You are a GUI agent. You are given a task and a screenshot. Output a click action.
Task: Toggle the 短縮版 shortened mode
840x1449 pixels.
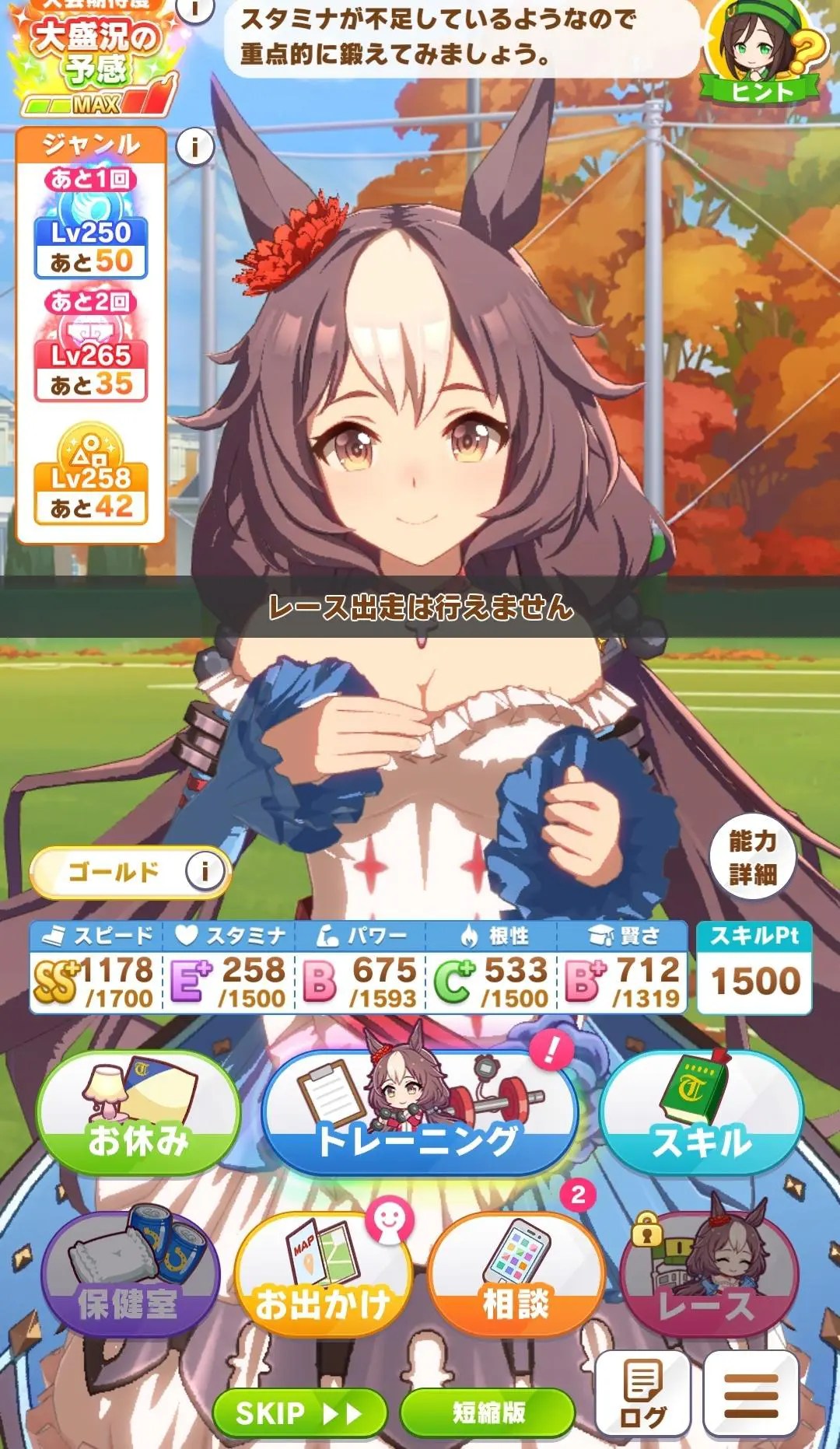(488, 1411)
